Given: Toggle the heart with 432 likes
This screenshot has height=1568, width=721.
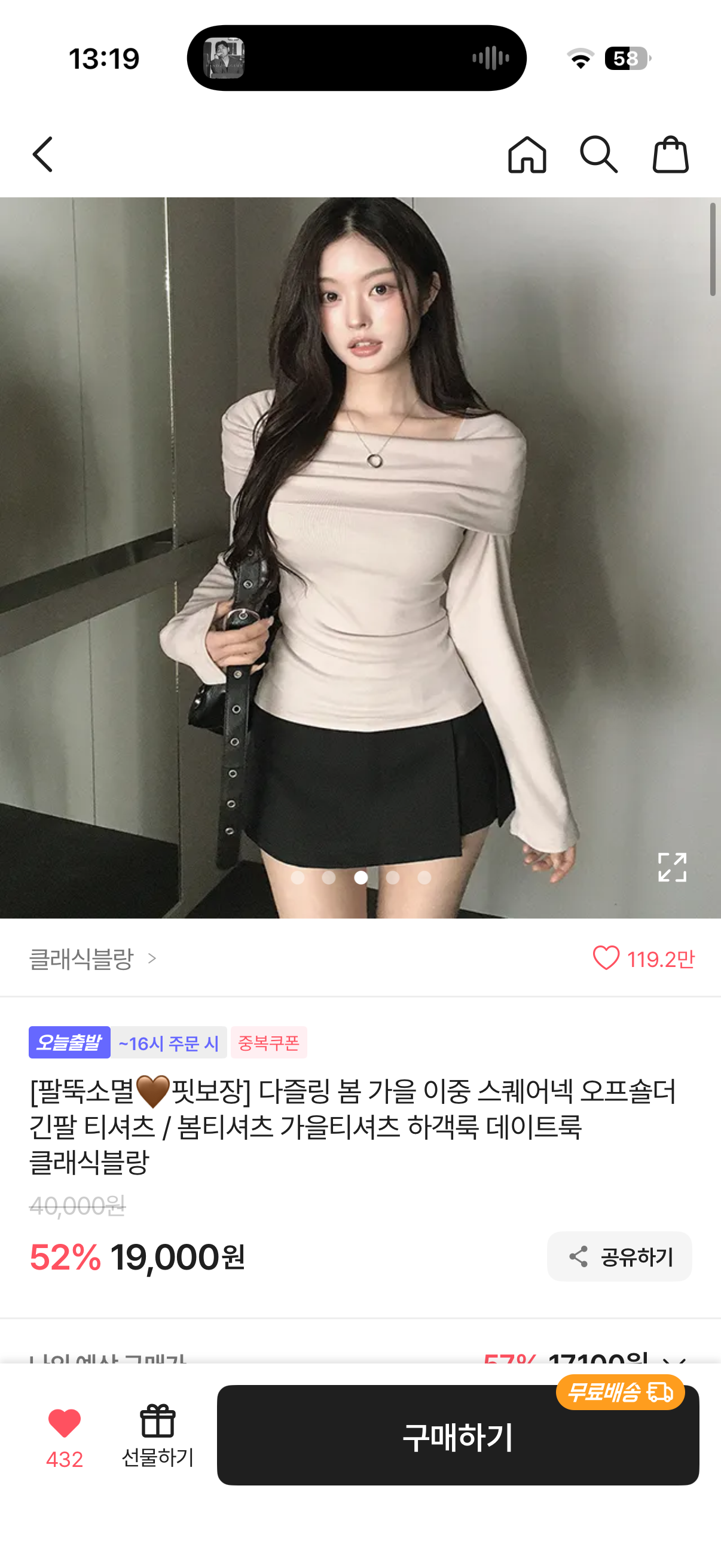Looking at the screenshot, I should (x=65, y=1424).
